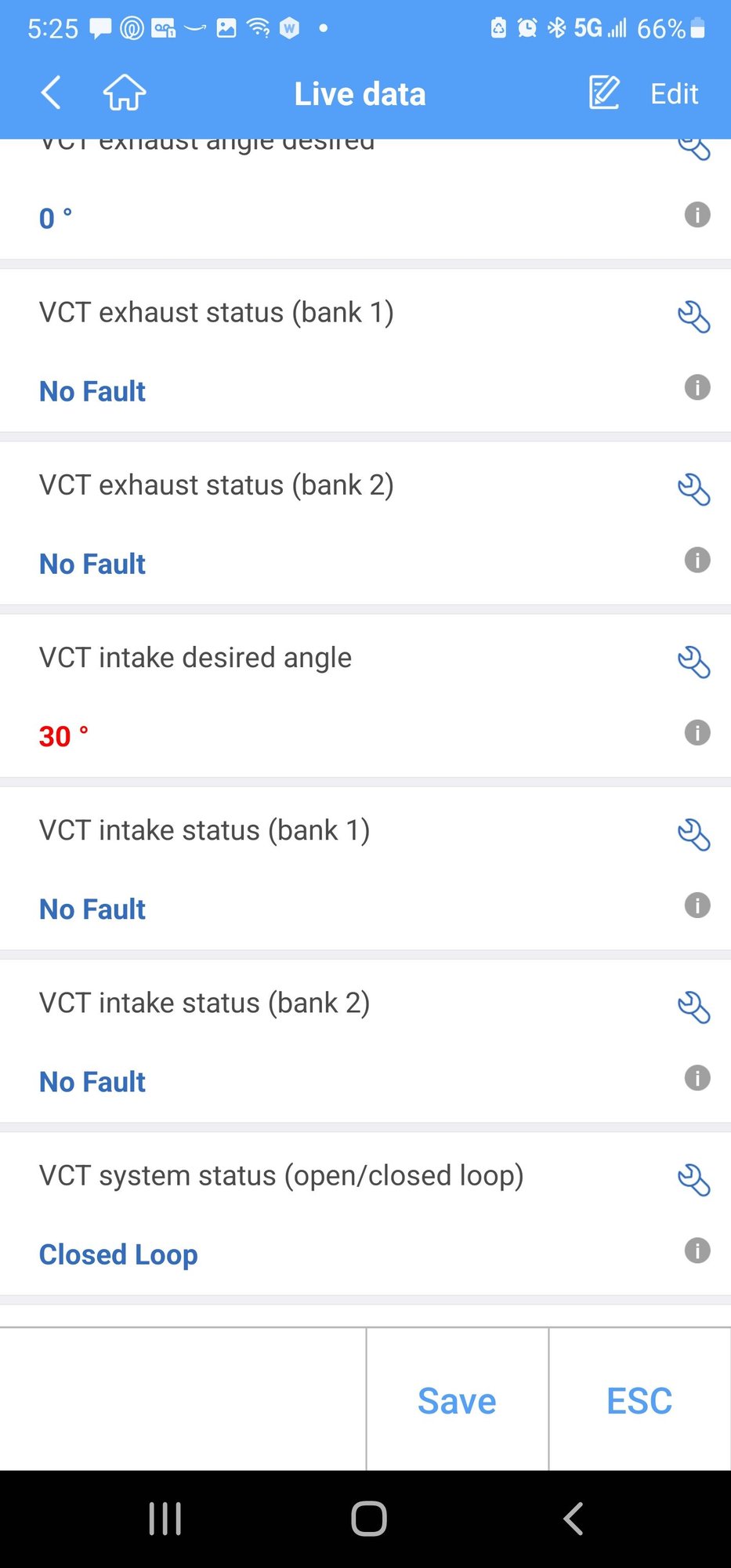
Task: Tap wrench icon for VCT exhaust status (bank 1)
Action: [x=693, y=317]
